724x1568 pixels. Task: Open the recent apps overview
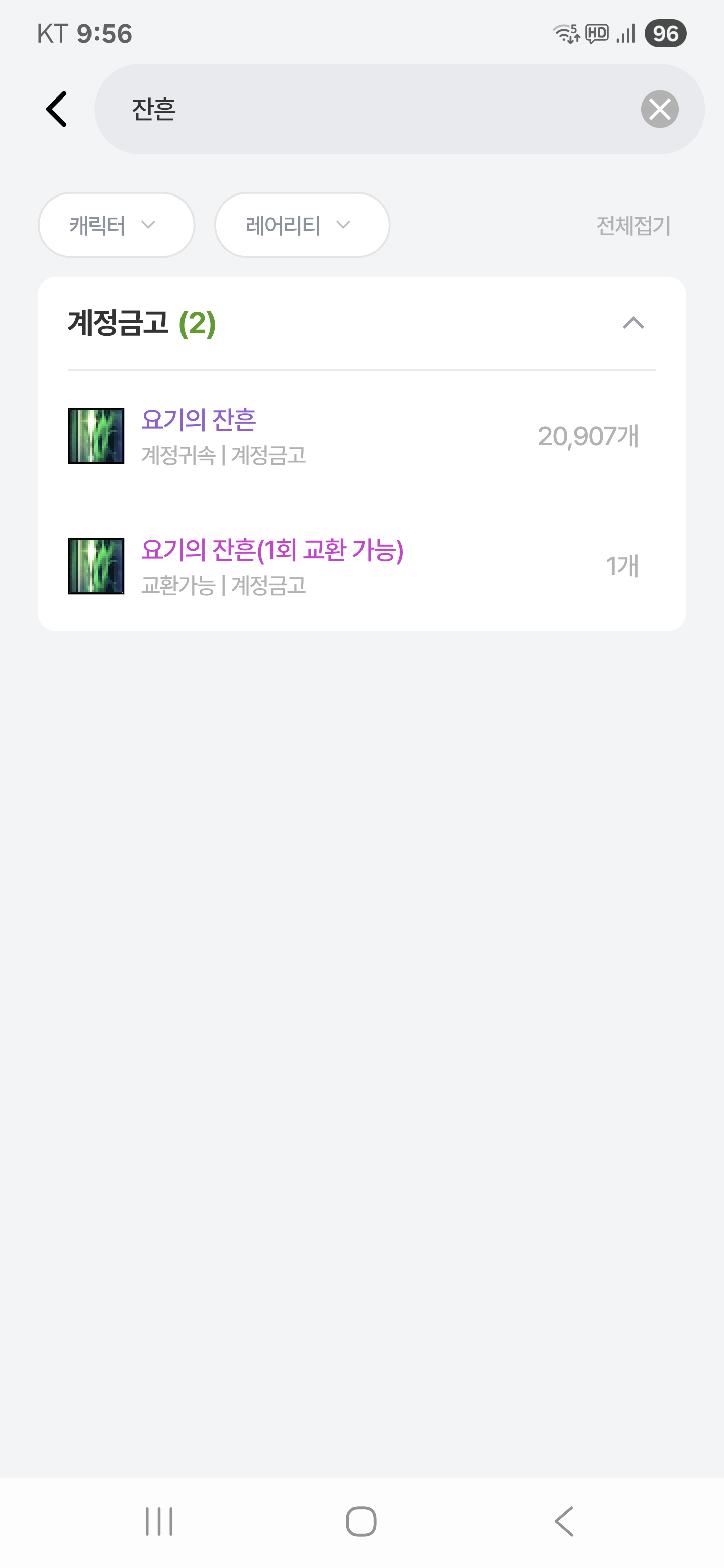point(159,1521)
